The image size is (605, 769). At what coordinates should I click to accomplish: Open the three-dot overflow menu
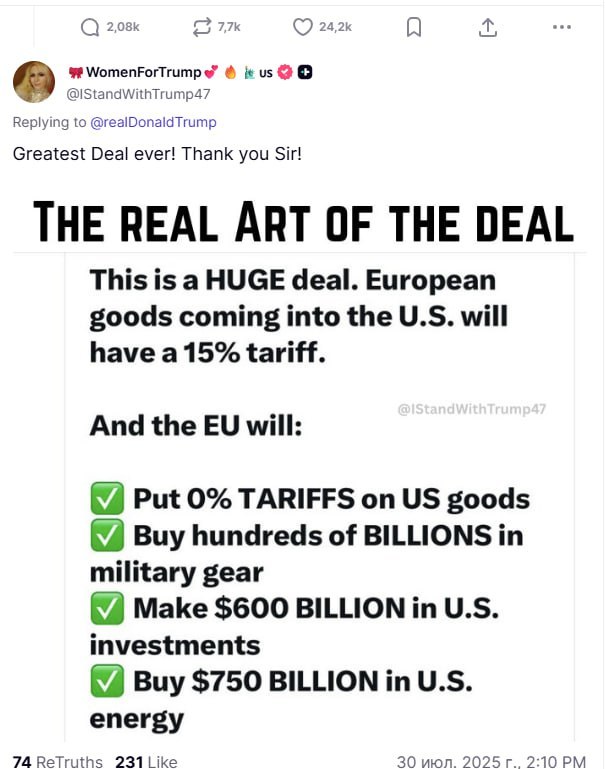561,27
